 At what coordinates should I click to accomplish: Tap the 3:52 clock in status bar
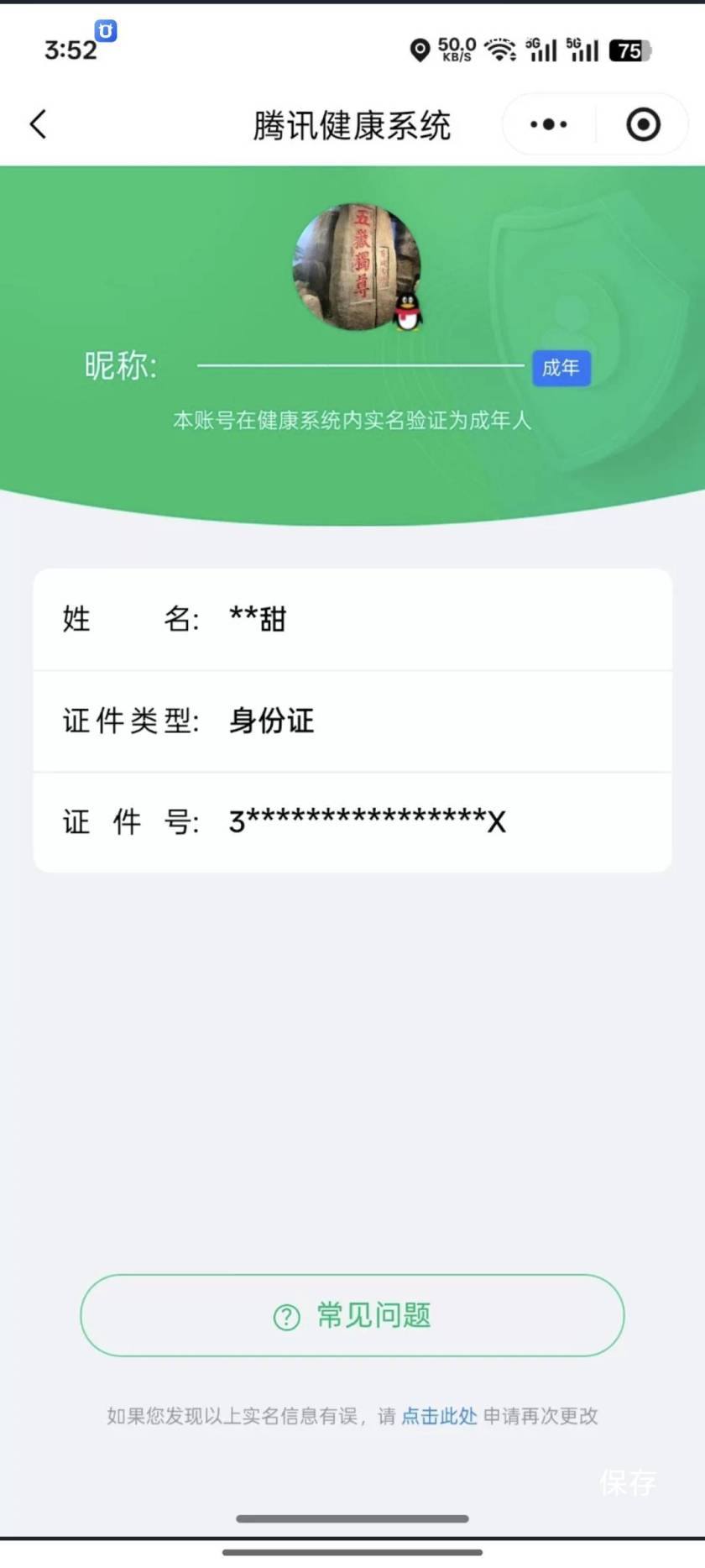pyautogui.click(x=70, y=50)
